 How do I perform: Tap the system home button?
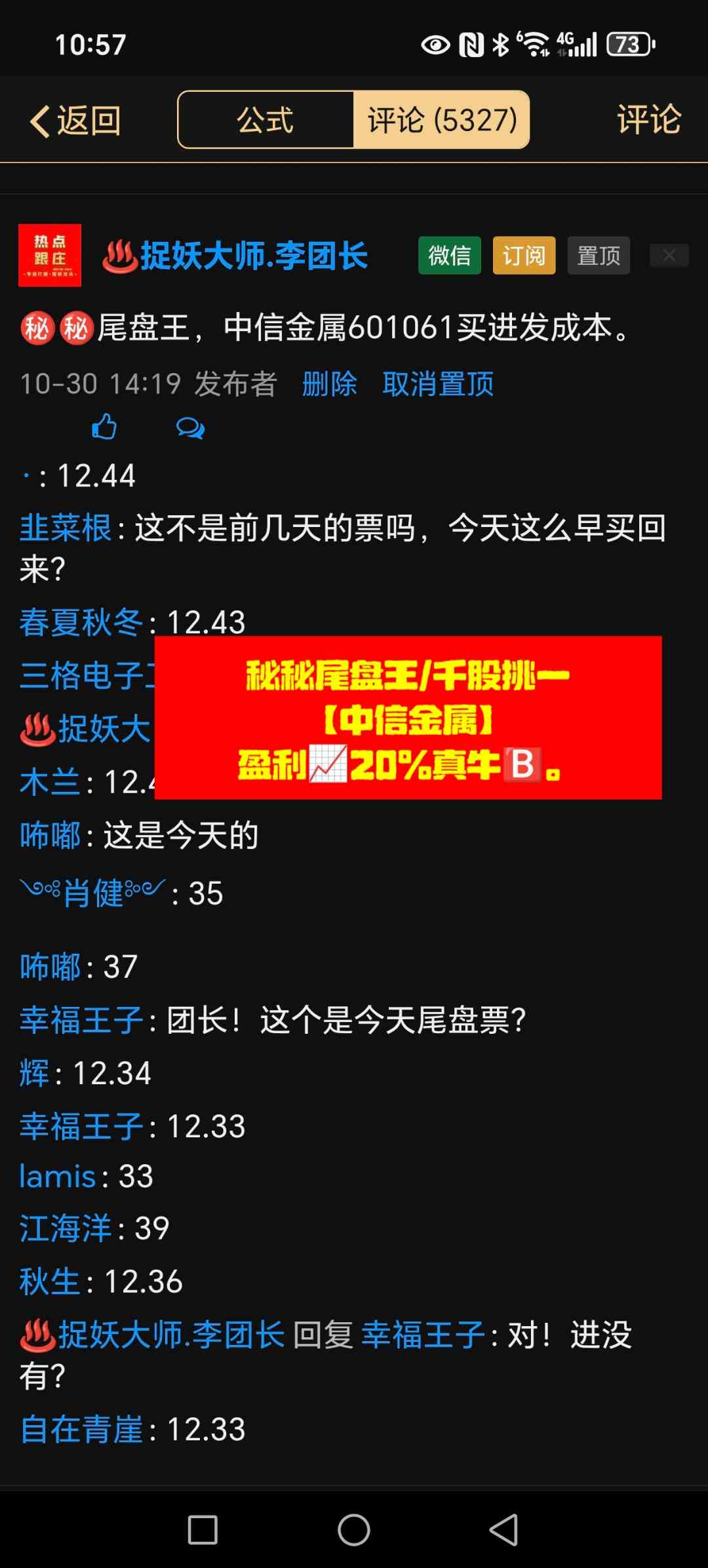click(354, 1530)
